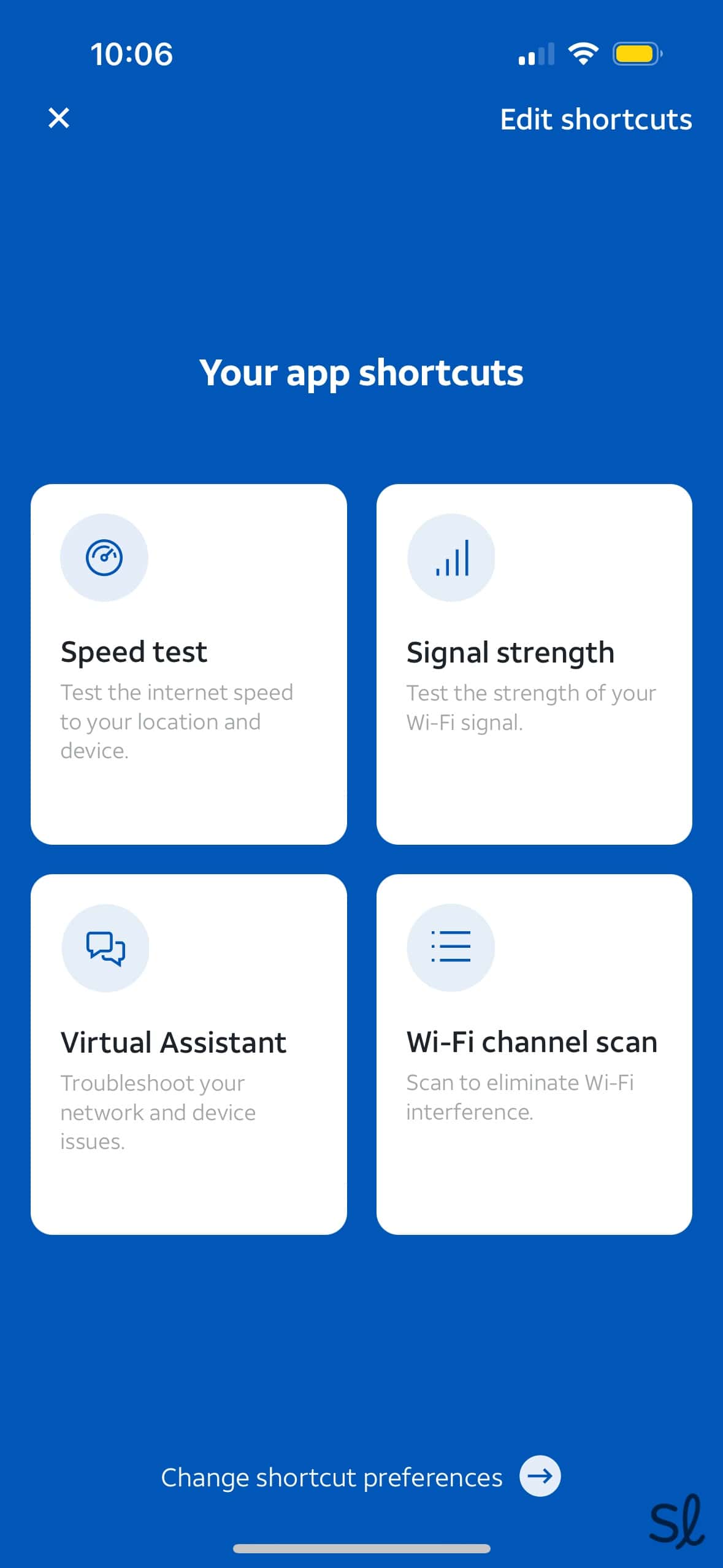This screenshot has width=723, height=1568.
Task: Start the Wi-Fi channel scan
Action: point(534,1054)
